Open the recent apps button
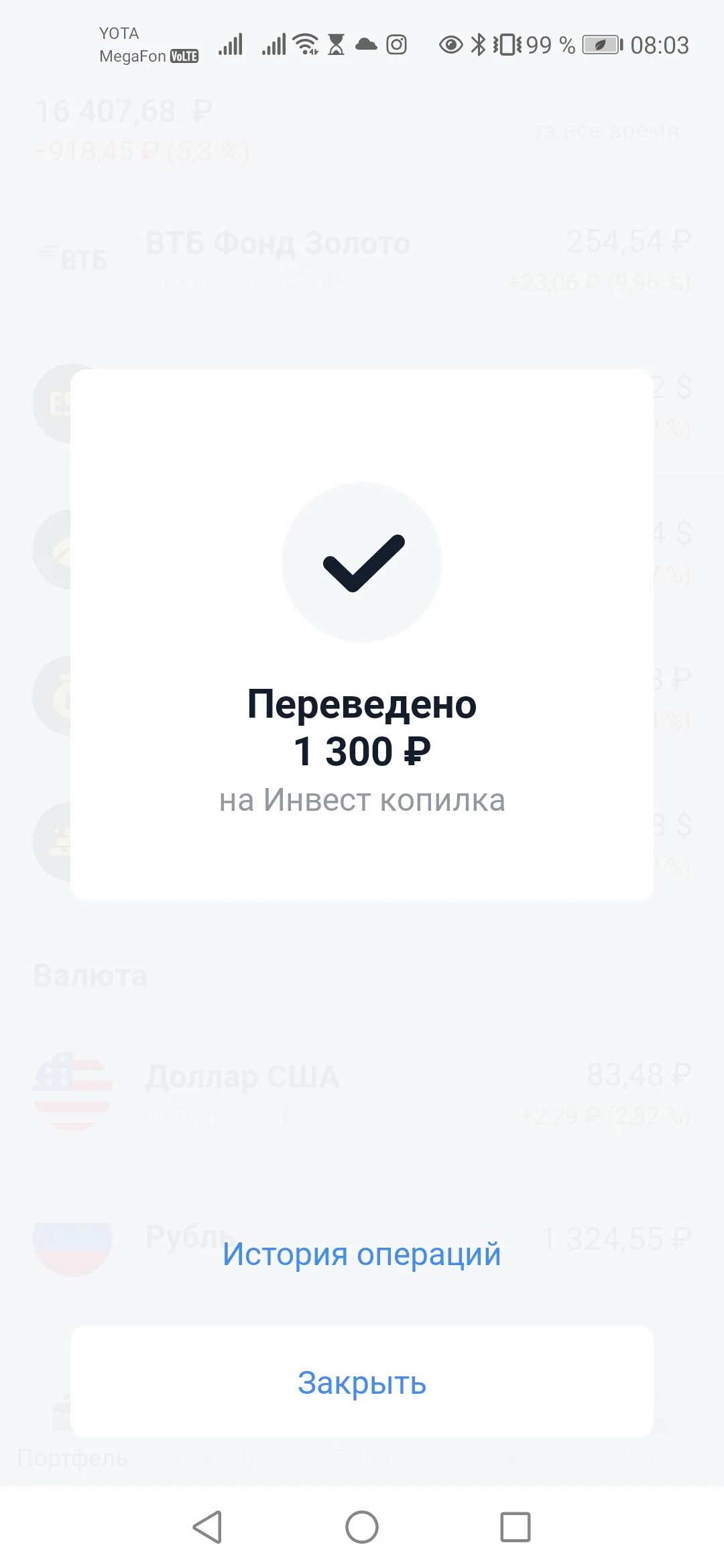Screen dimensions: 724x1568 (516, 1527)
